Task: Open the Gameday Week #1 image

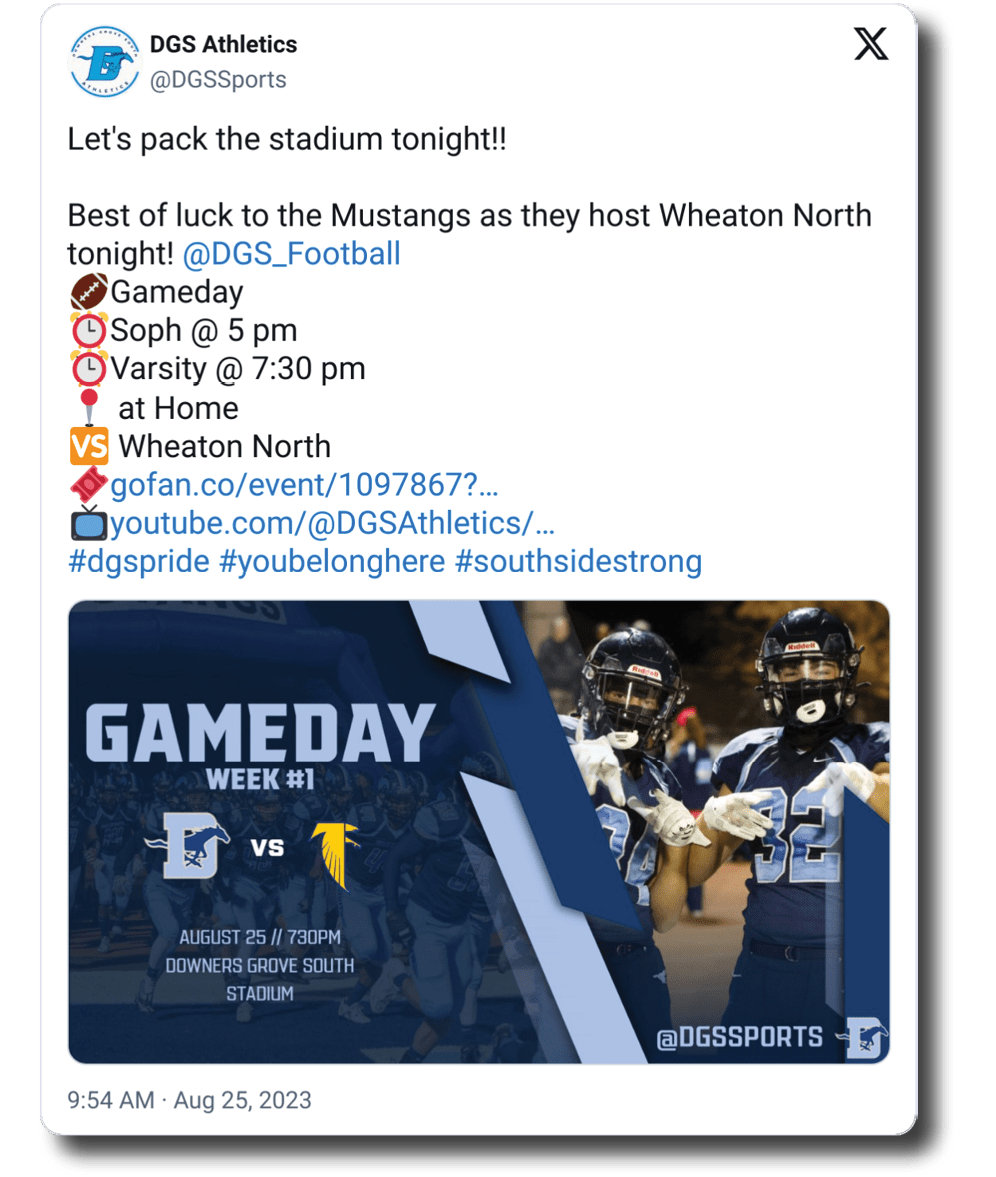Action: (x=478, y=831)
